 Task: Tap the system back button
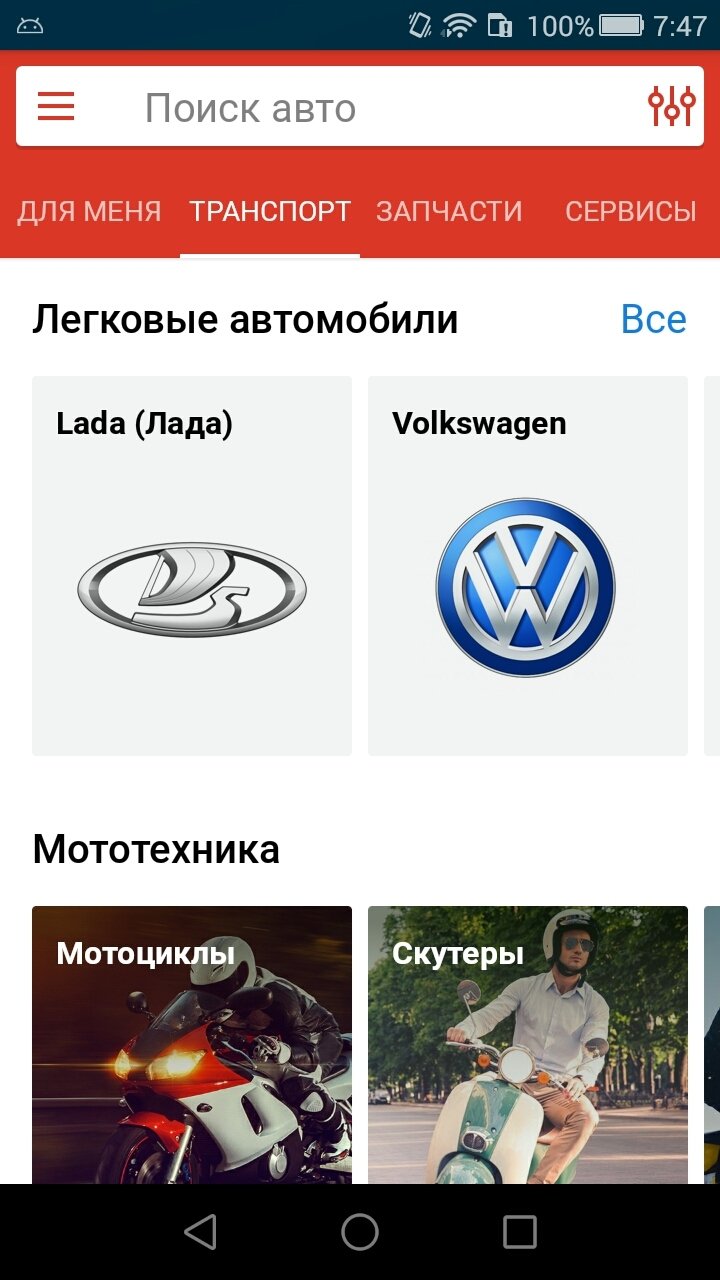[201, 1232]
